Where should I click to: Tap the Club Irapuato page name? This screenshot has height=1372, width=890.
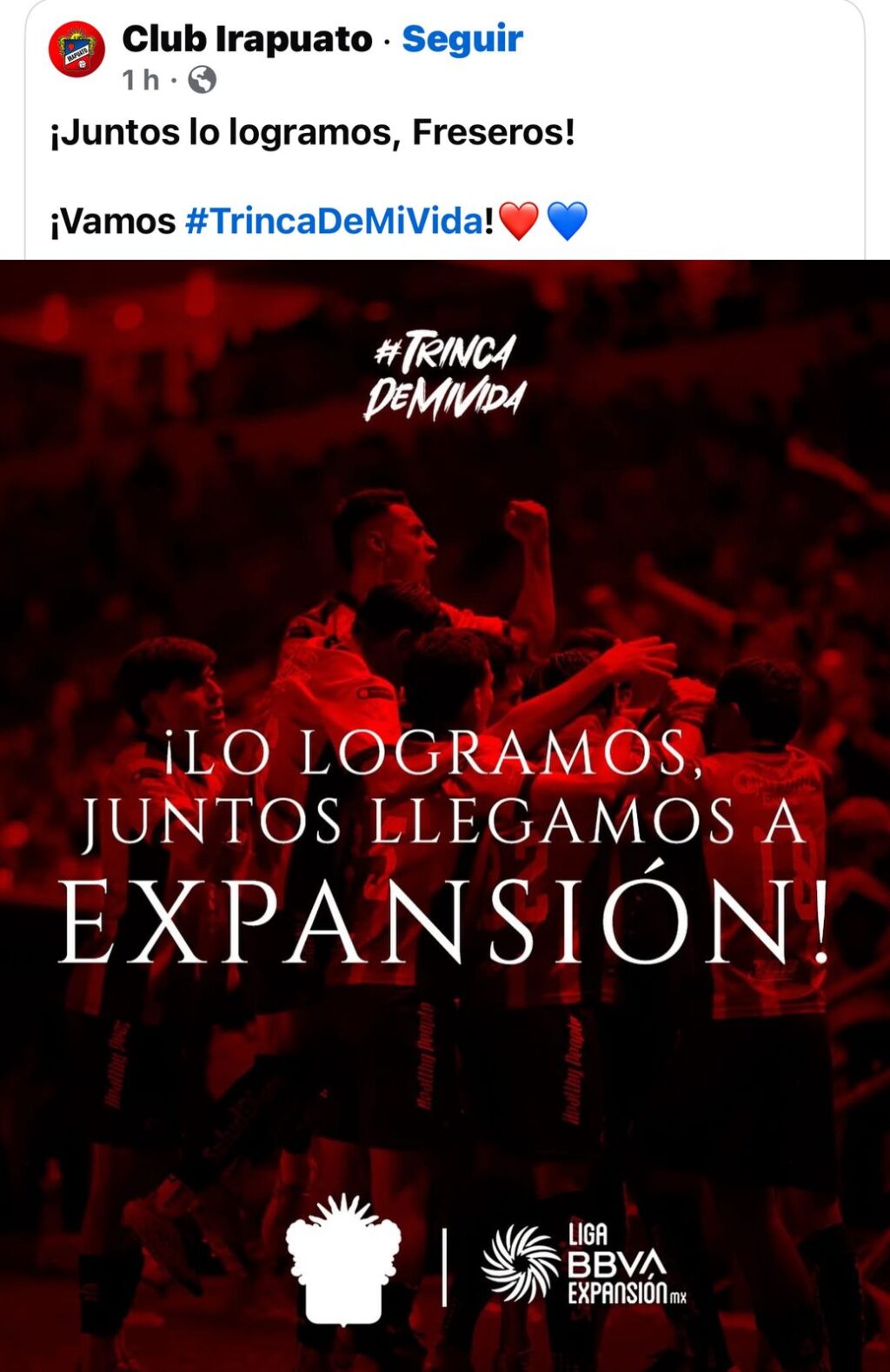click(x=247, y=39)
